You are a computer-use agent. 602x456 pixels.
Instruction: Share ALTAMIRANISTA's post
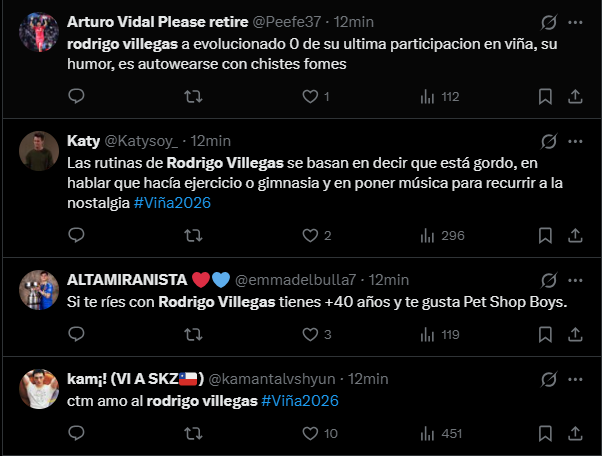tap(575, 334)
